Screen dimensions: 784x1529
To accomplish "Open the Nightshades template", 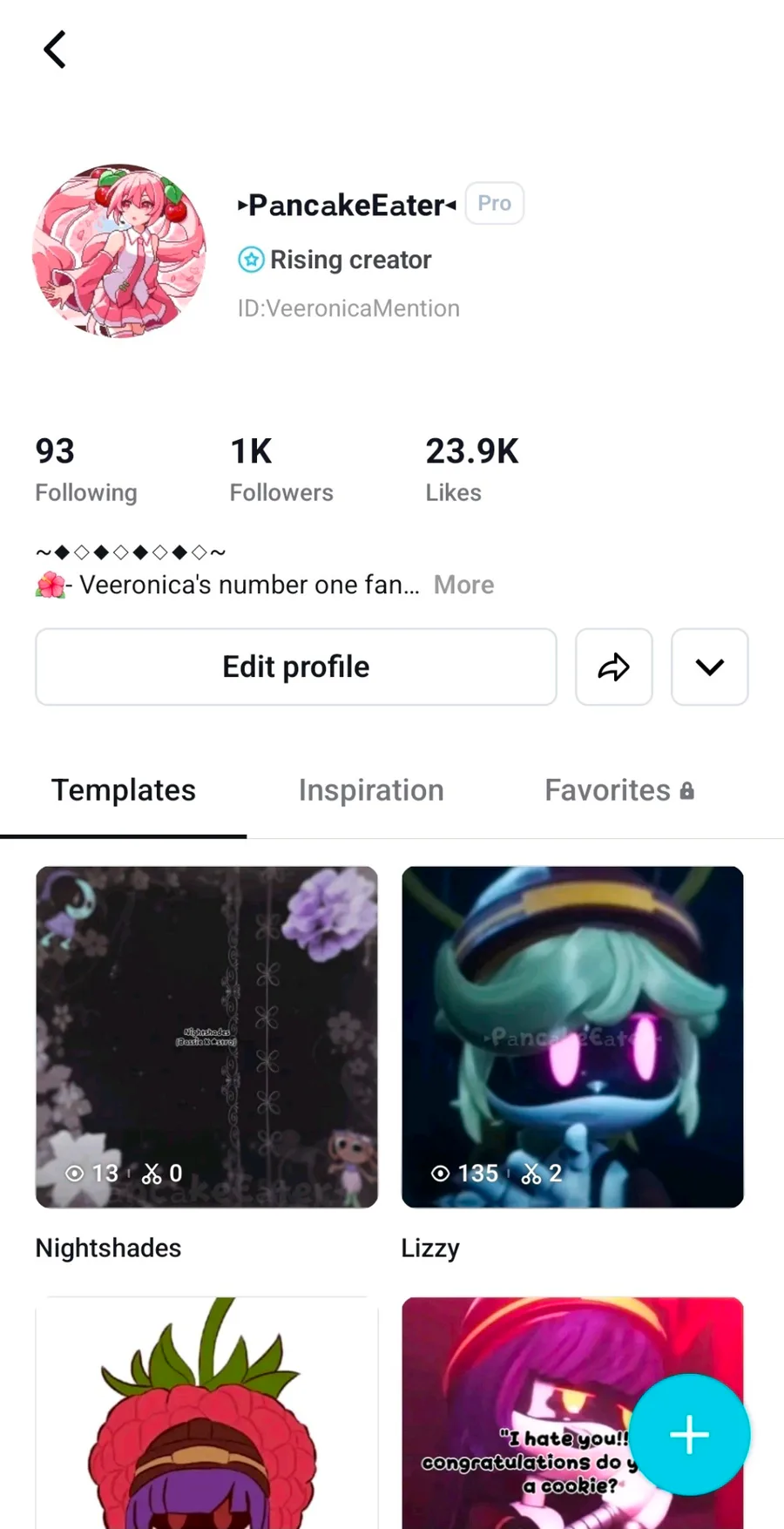I will point(206,1037).
